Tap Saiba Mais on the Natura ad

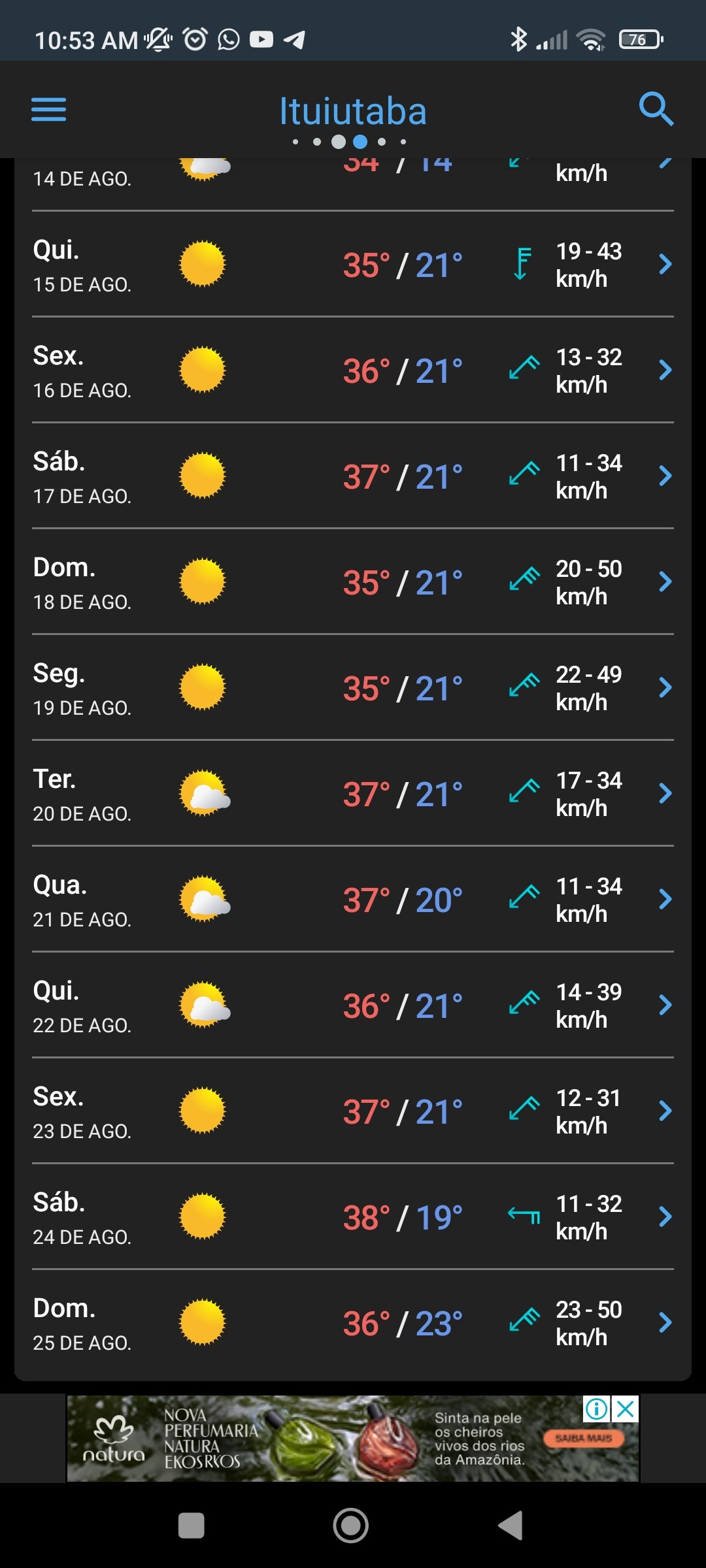point(583,1438)
